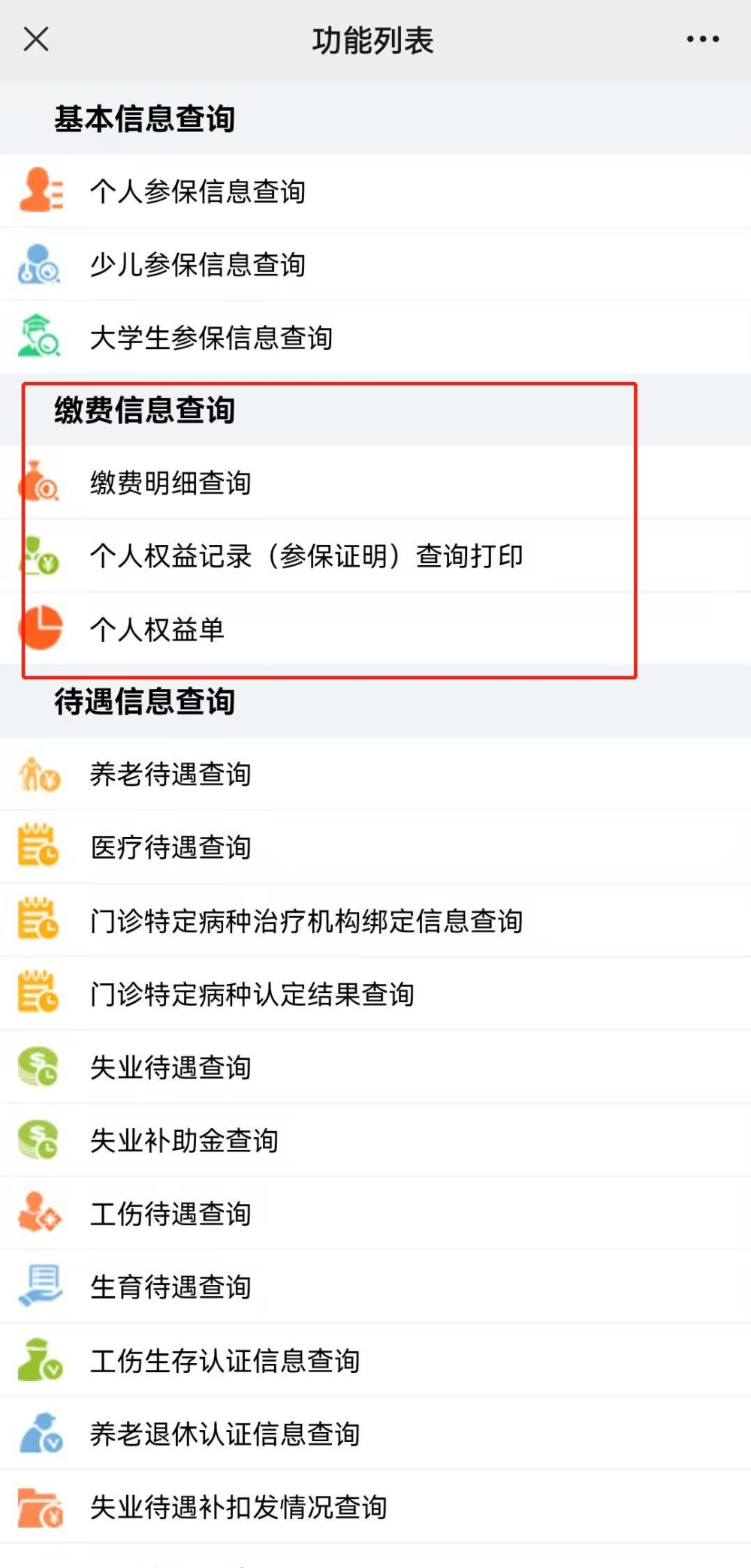Screen dimensions: 751x1568
Task: Select 少儿参保信息查询
Action: click(x=375, y=264)
